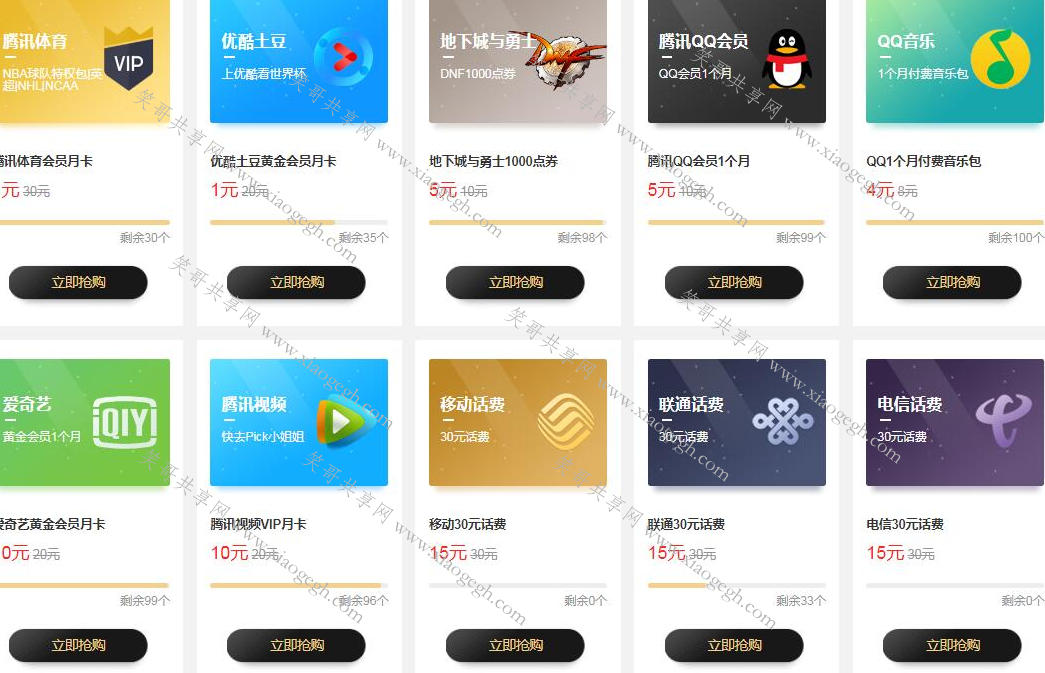Tap 立即抢购 under 腾讯体育会员月卡

click(x=78, y=283)
